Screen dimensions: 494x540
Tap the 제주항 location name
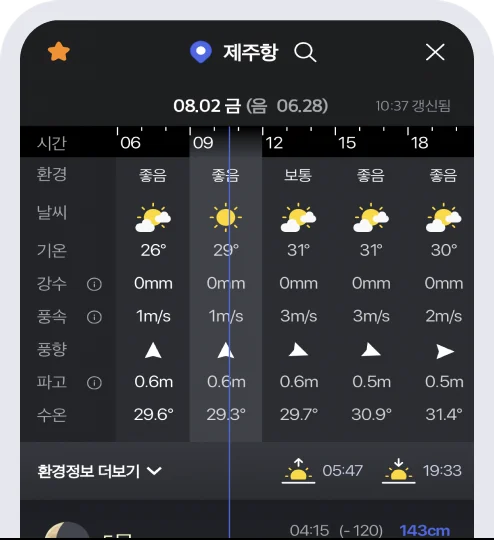point(250,52)
